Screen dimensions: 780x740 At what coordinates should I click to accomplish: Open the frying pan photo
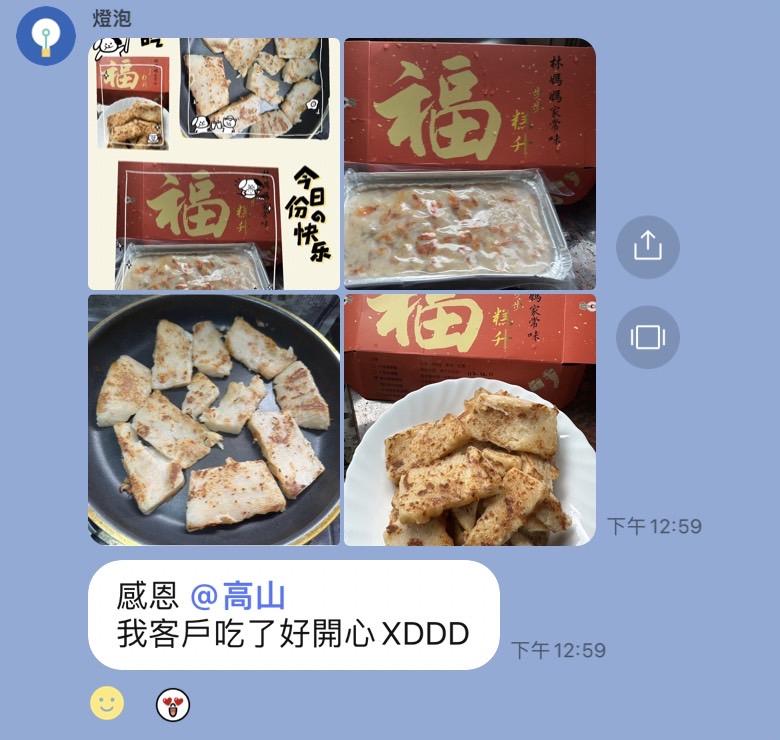tap(213, 420)
